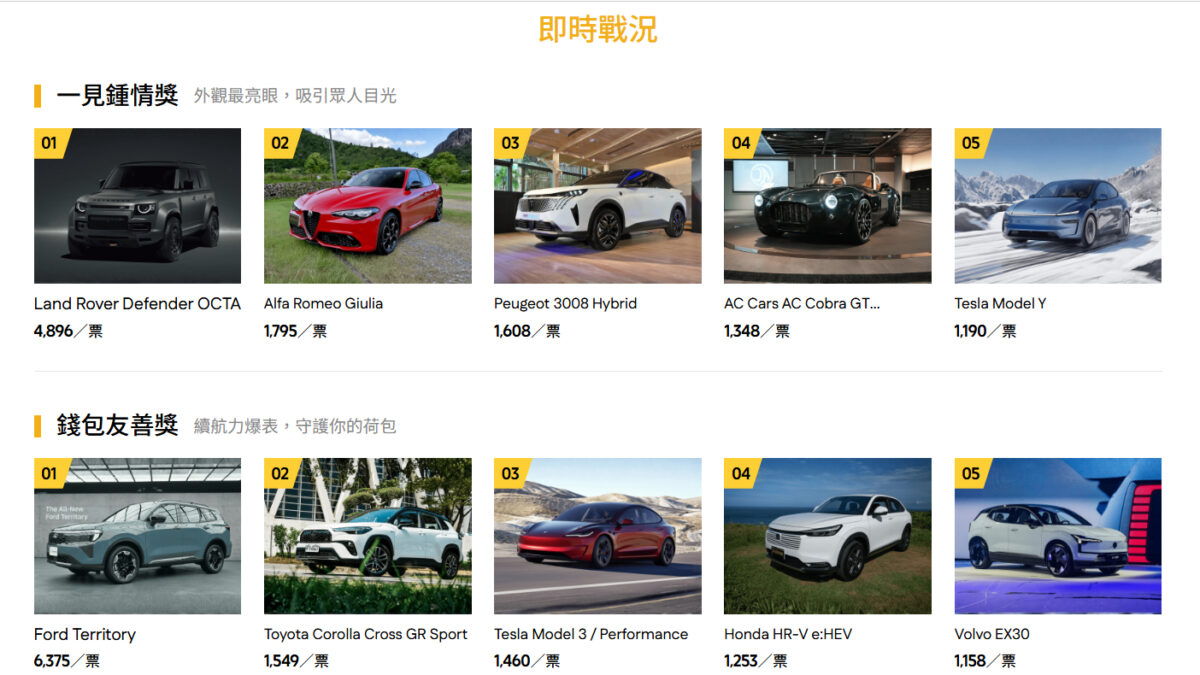View the Volvo EX30 card
1200x675 pixels.
1057,536
